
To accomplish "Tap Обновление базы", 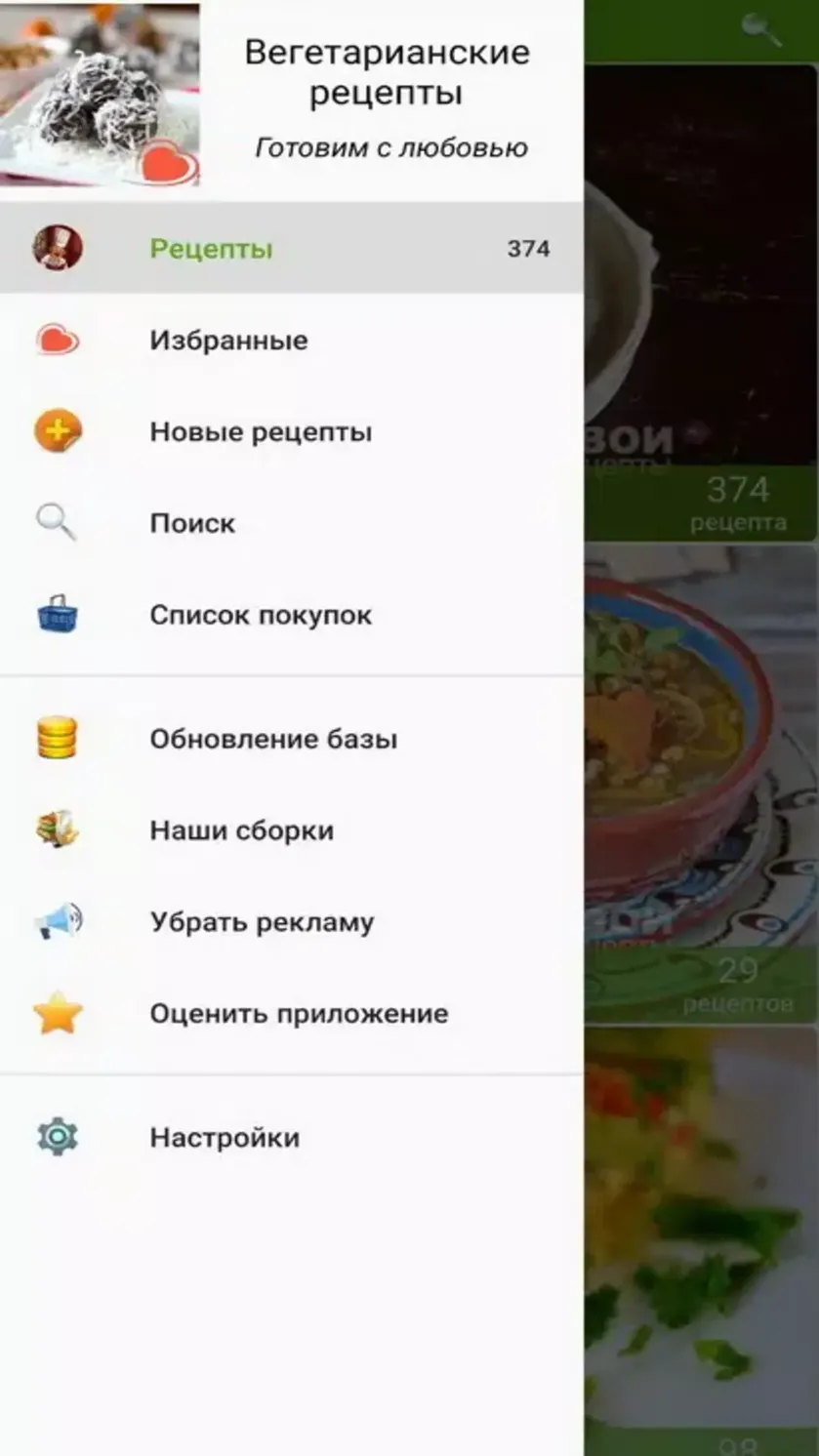I will click(291, 739).
